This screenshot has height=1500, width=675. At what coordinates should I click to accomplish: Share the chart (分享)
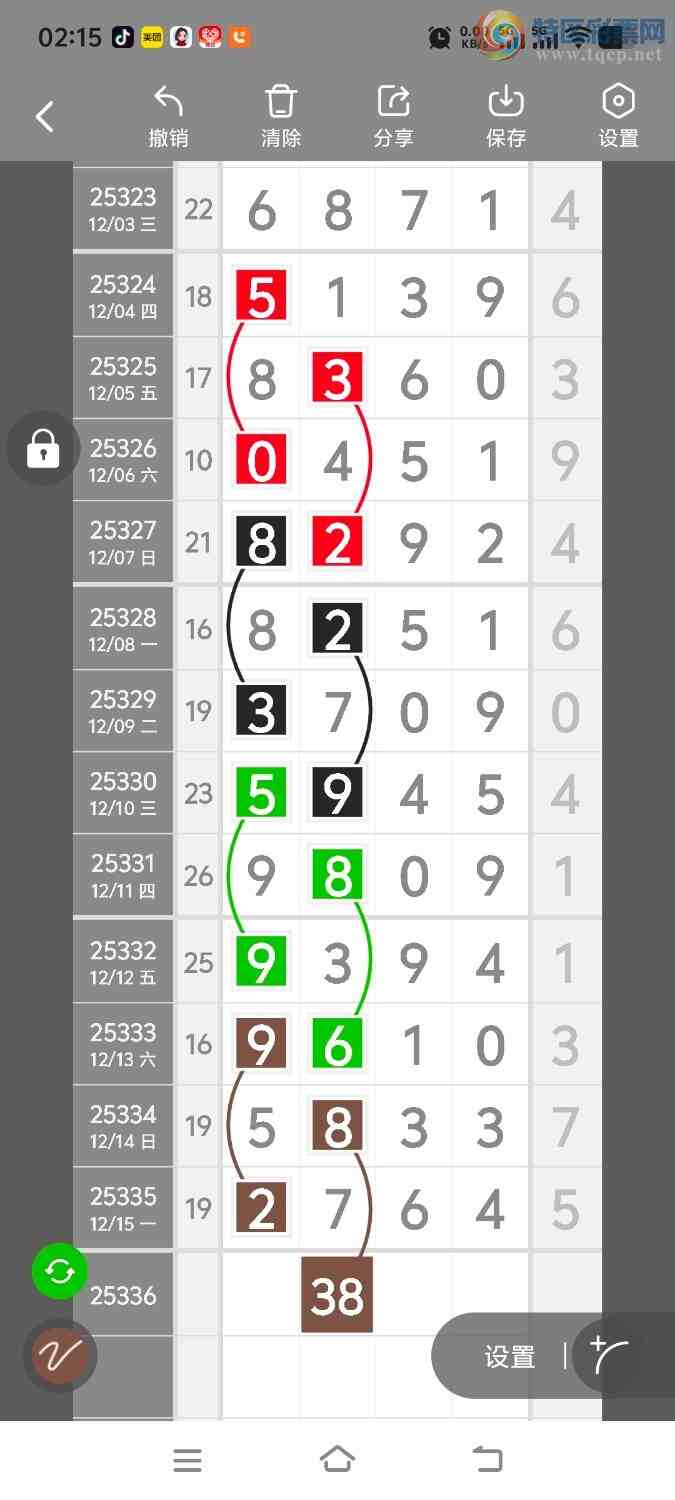(x=393, y=117)
